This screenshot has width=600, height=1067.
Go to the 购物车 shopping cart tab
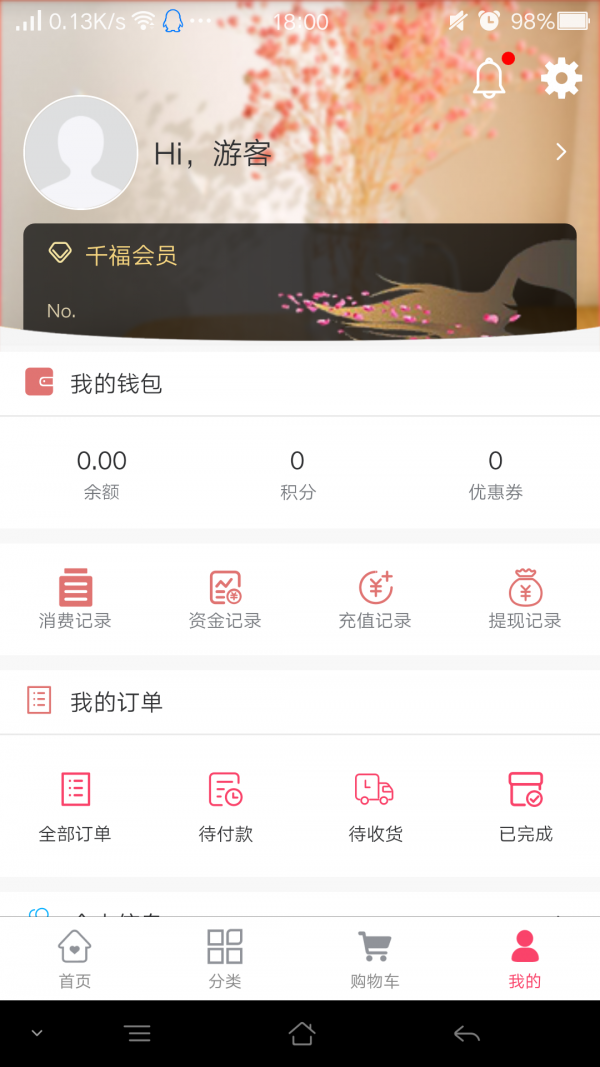pyautogui.click(x=375, y=958)
